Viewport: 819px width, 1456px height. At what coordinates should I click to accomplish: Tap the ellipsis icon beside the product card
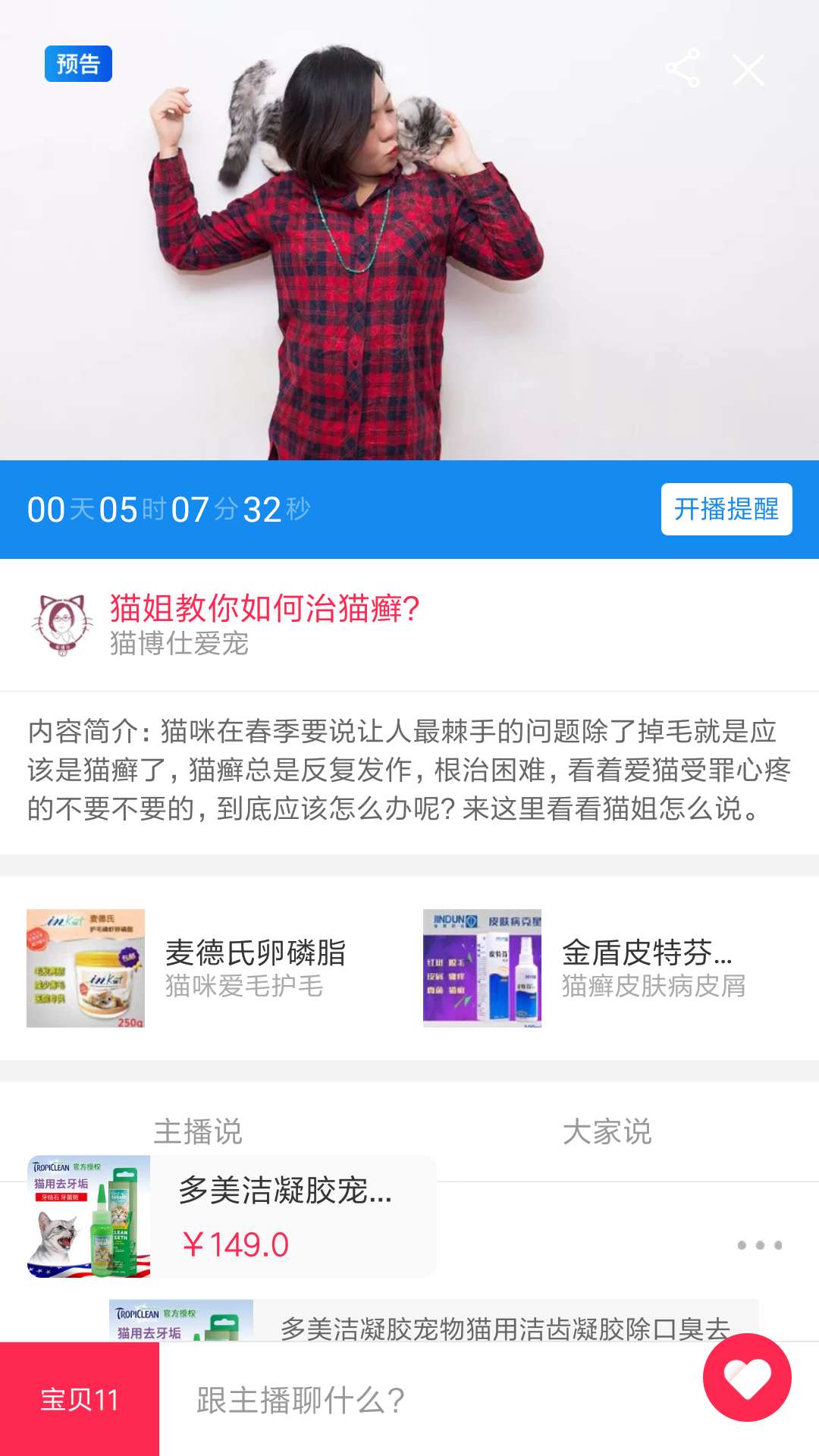point(761,1244)
